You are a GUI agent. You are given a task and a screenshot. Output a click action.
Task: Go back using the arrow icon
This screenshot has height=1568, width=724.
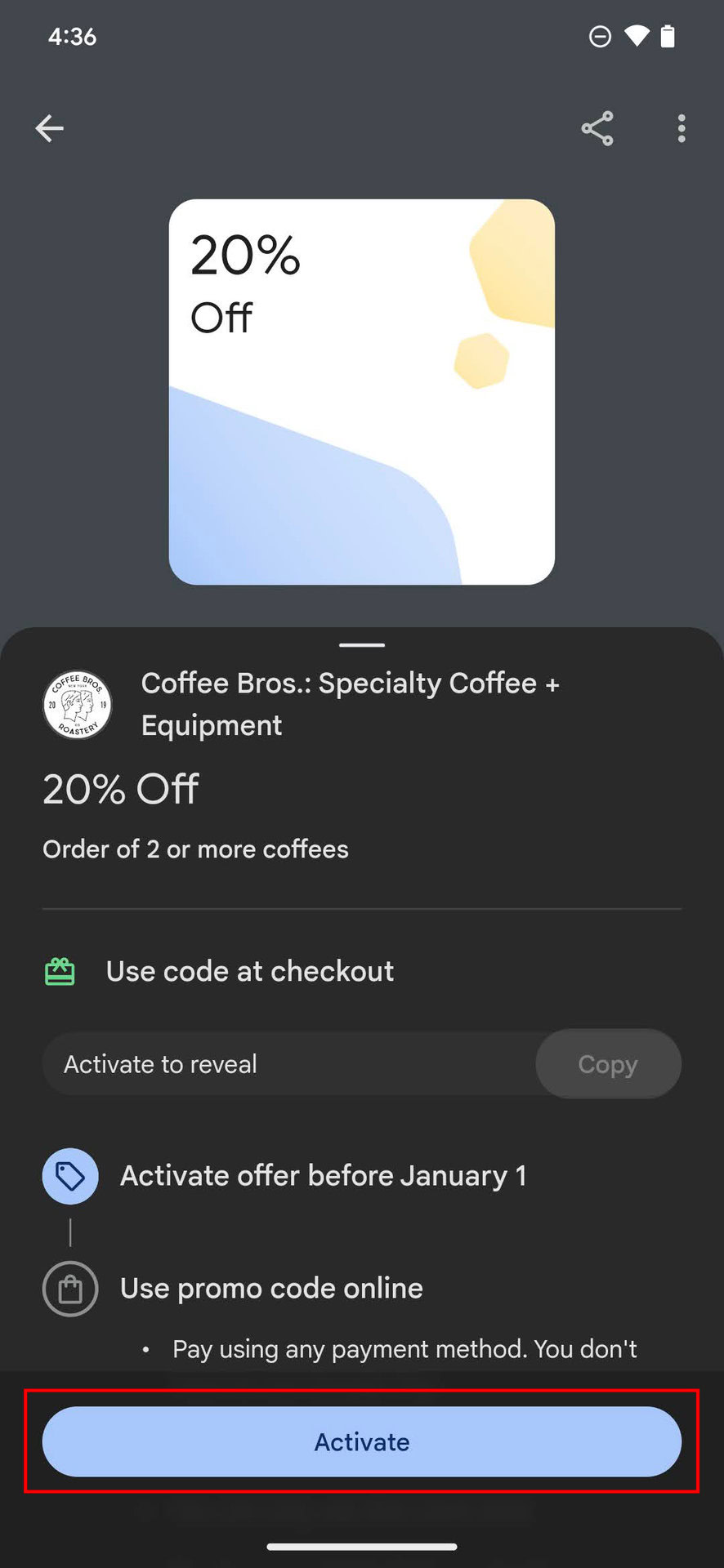coord(50,128)
